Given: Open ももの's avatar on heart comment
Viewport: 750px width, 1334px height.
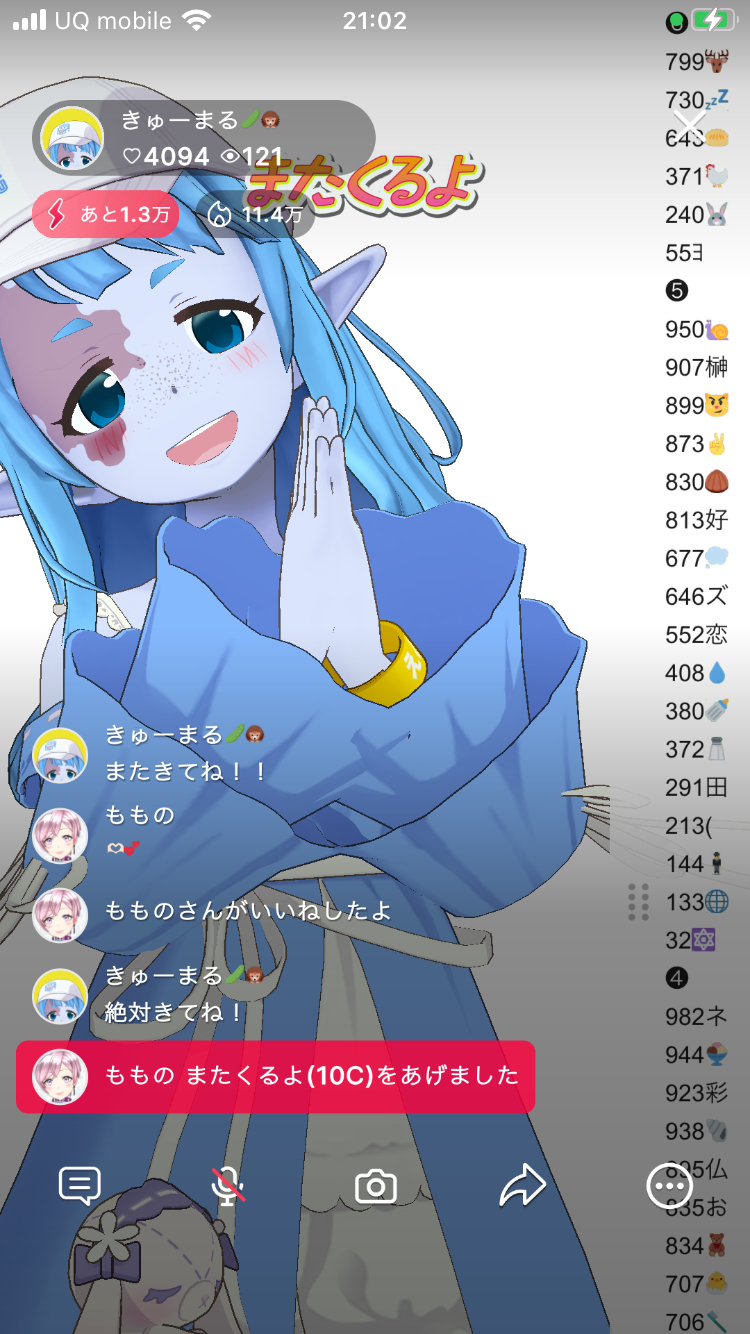Looking at the screenshot, I should [60, 835].
